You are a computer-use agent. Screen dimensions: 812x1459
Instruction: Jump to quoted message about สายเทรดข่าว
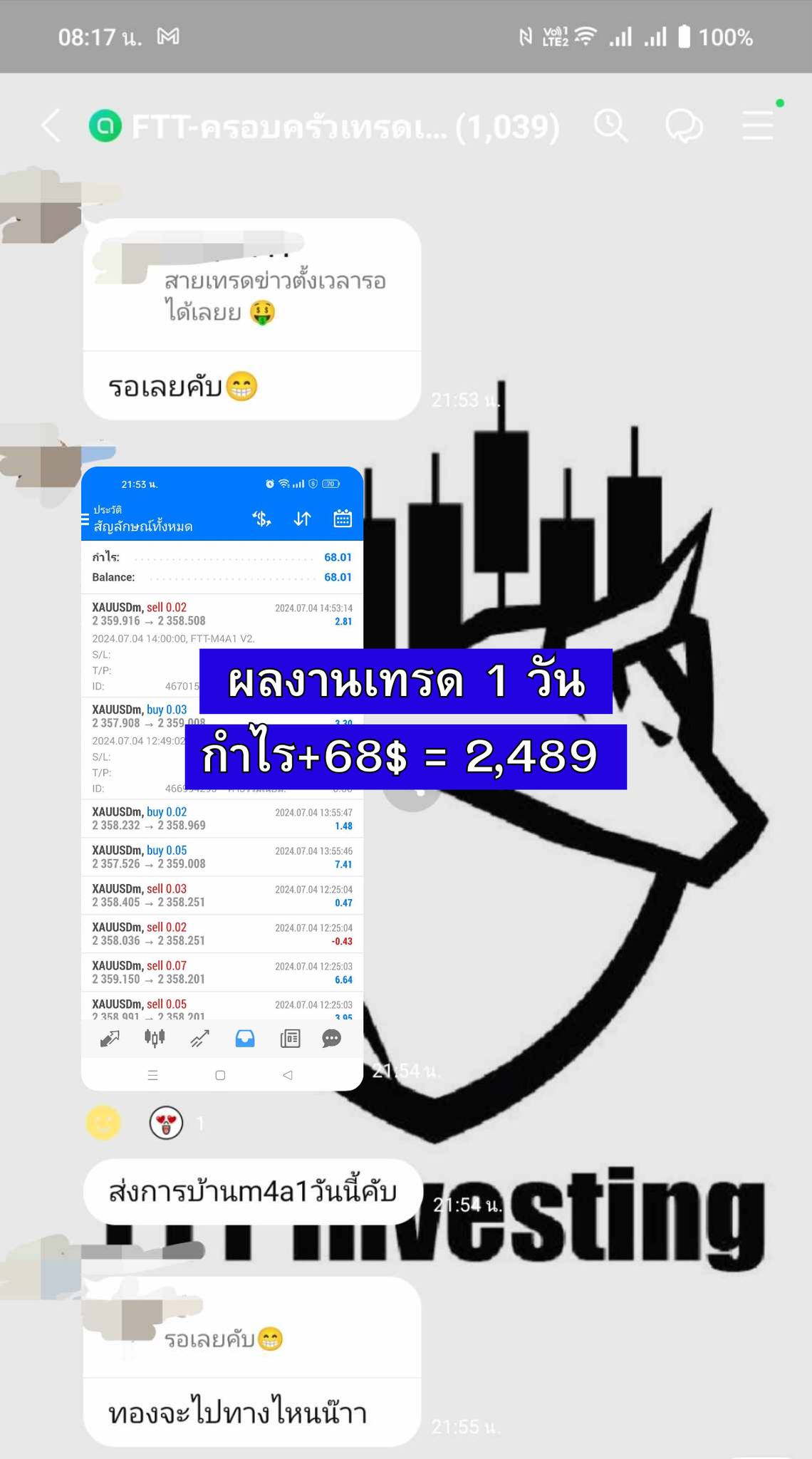pos(274,296)
